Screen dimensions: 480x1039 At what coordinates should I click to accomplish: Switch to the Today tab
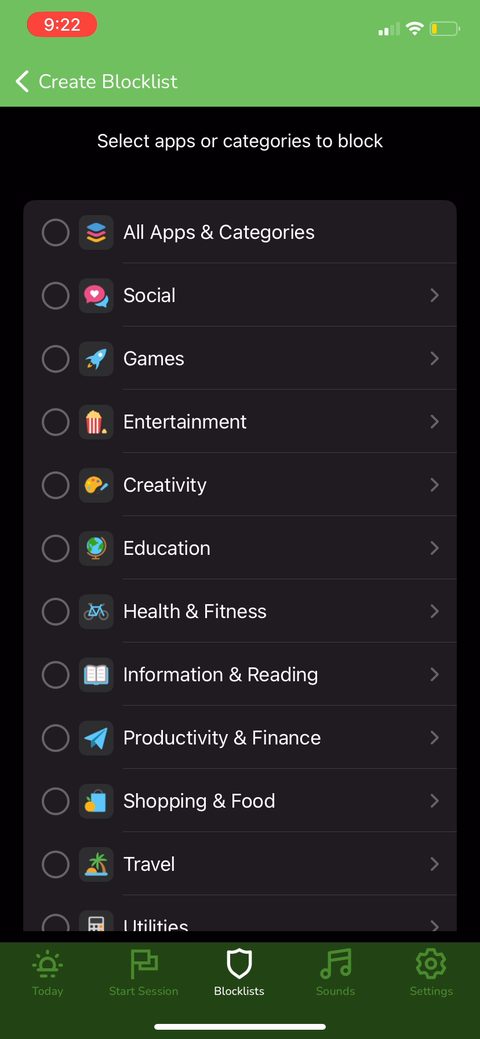(x=48, y=972)
